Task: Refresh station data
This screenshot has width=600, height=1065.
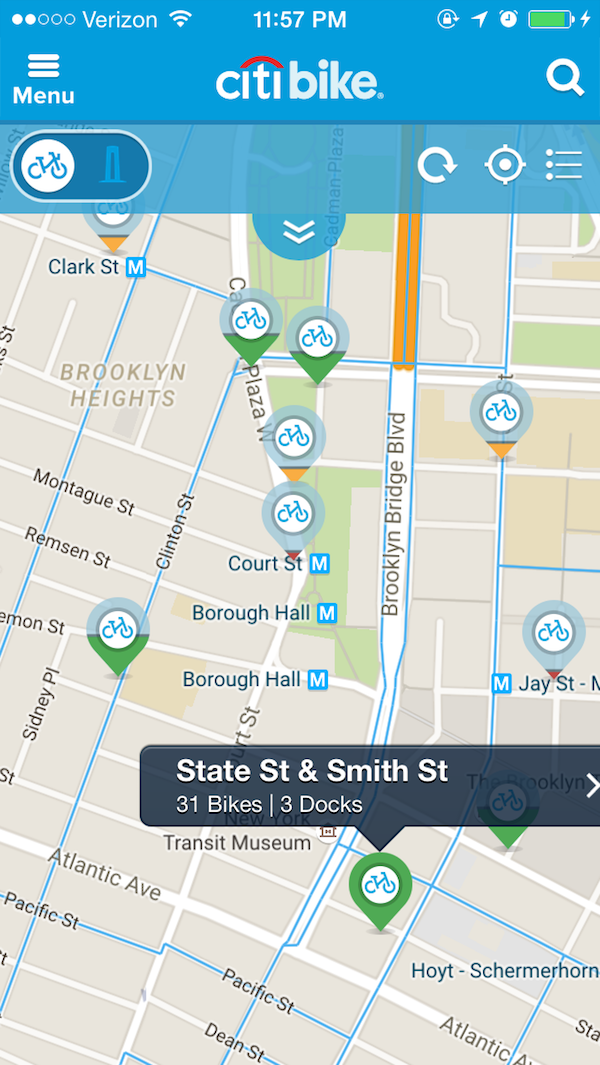Action: click(436, 165)
